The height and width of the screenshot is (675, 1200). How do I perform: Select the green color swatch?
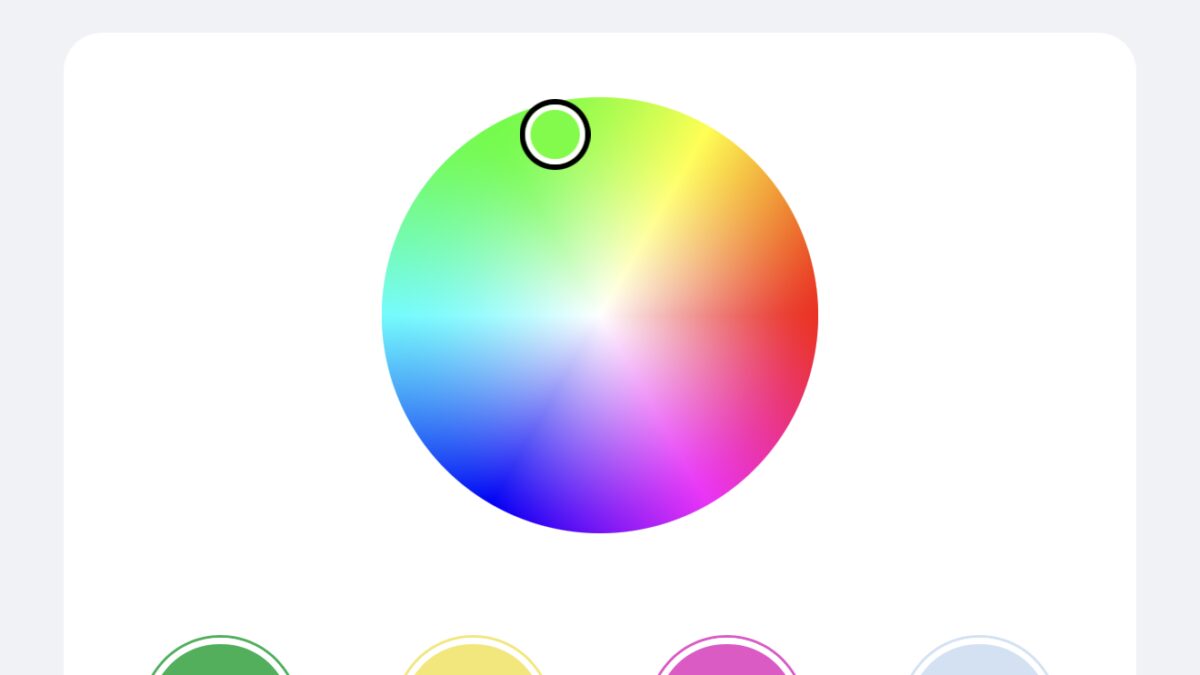pyautogui.click(x=220, y=660)
